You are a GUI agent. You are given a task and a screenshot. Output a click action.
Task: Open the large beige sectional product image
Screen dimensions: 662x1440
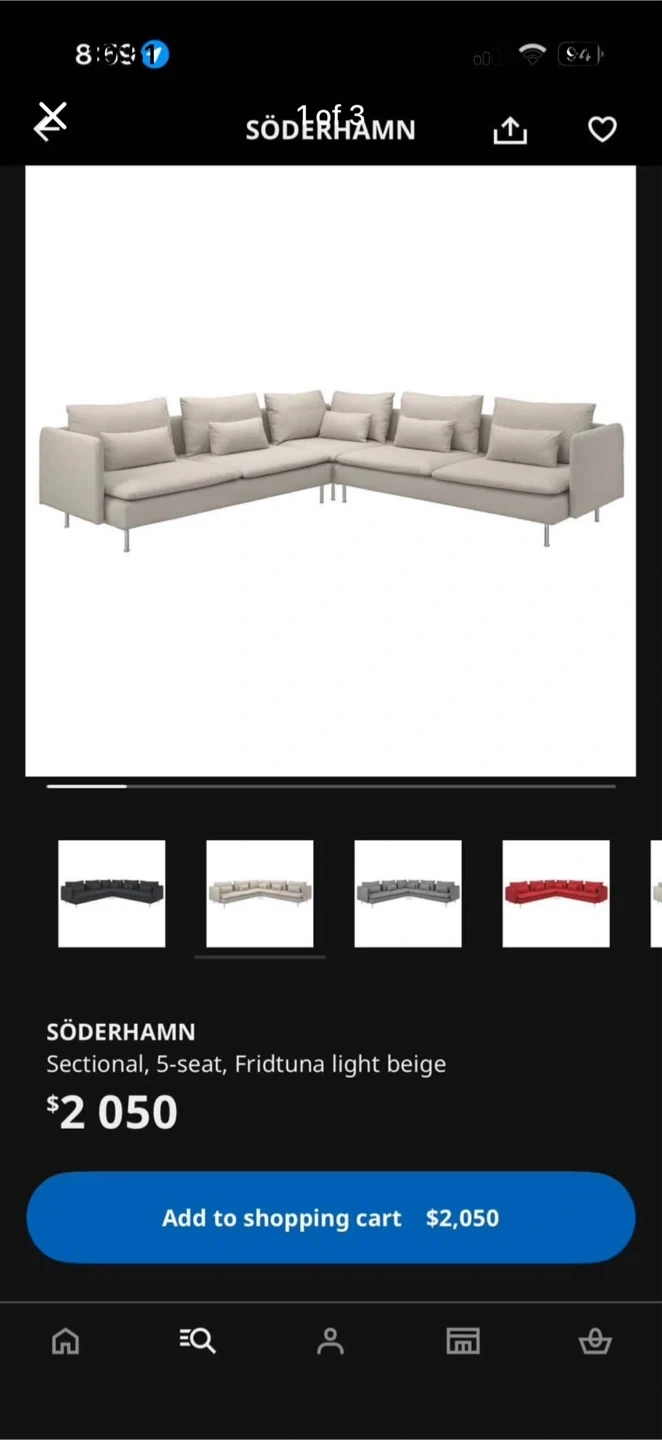(330, 471)
